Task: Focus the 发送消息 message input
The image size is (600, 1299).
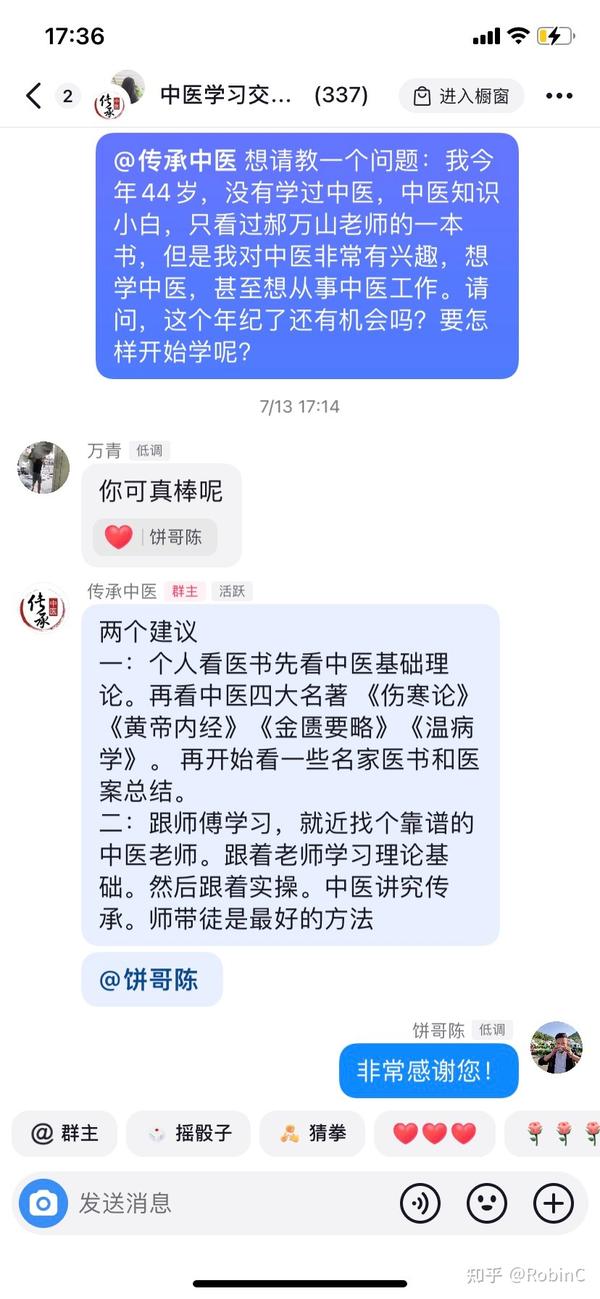Action: (x=230, y=1203)
